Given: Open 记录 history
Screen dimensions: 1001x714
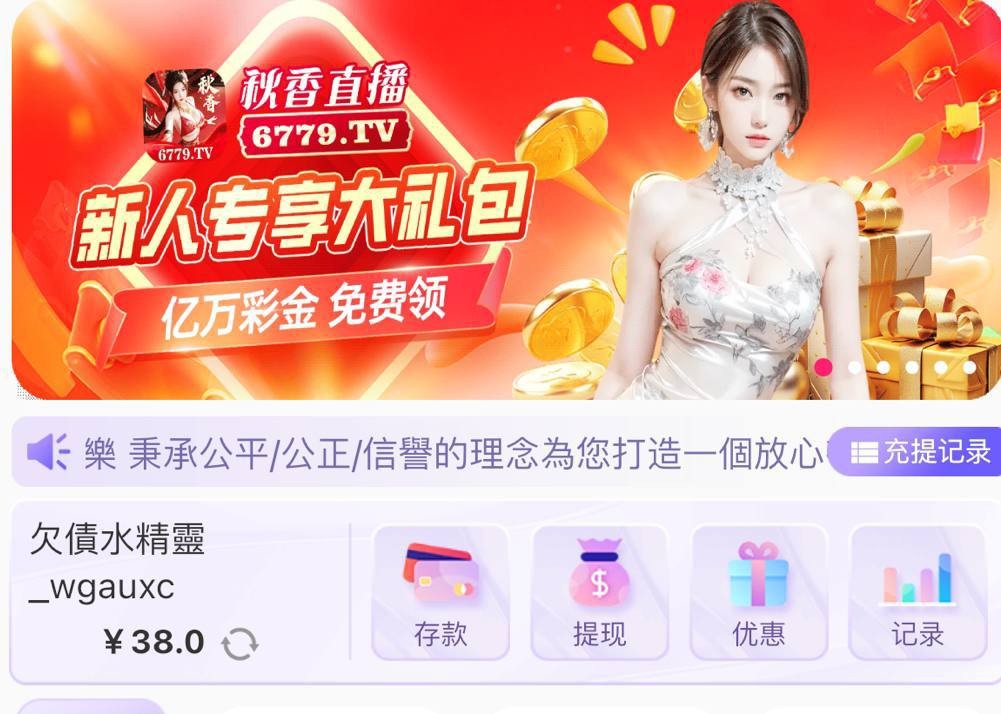Looking at the screenshot, I should 917,593.
